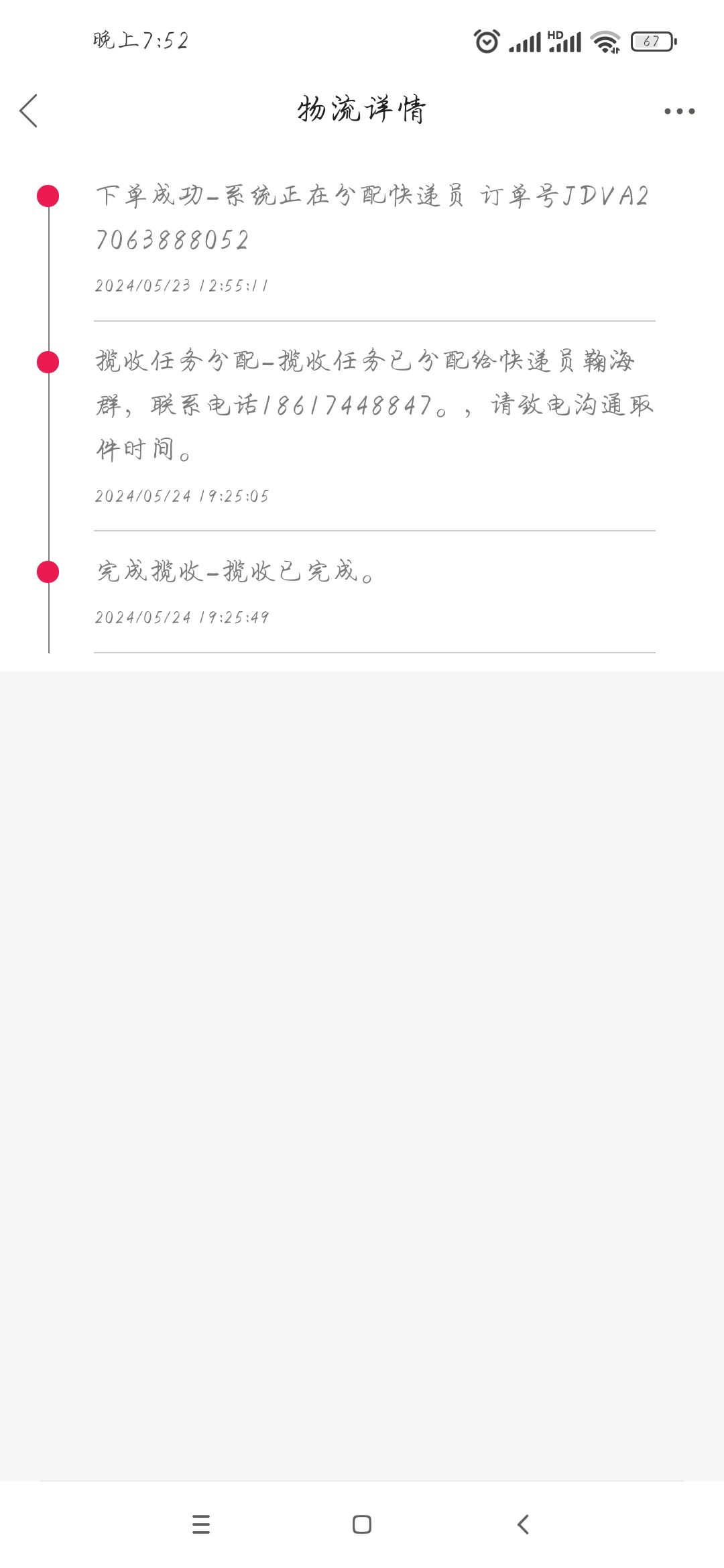Open the three-dot overflow menu

[x=679, y=111]
